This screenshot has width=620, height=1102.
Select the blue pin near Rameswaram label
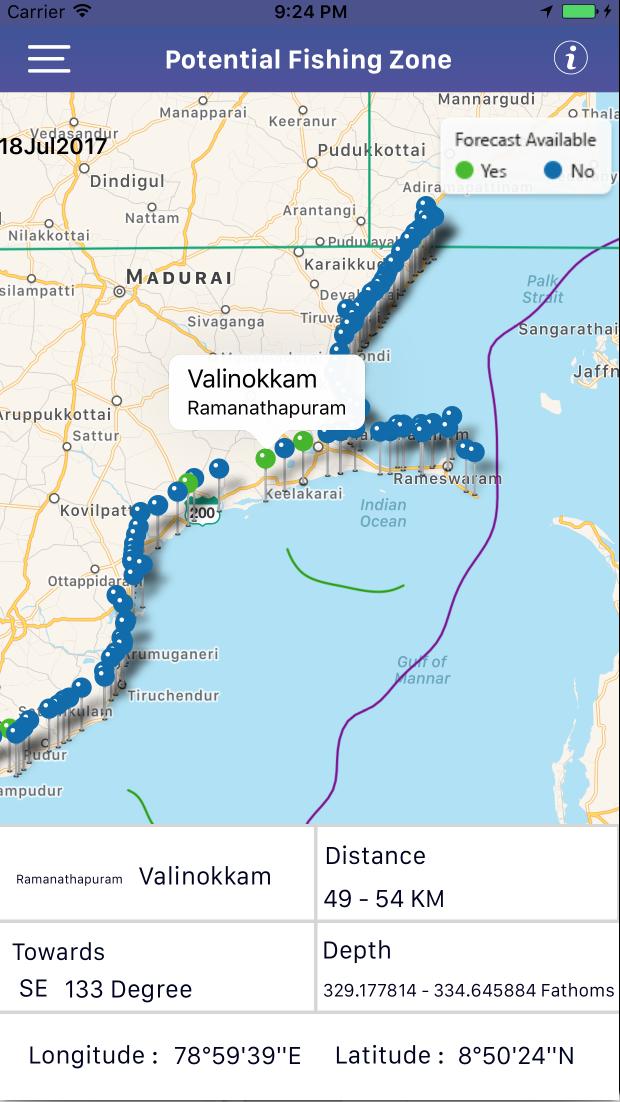474,452
